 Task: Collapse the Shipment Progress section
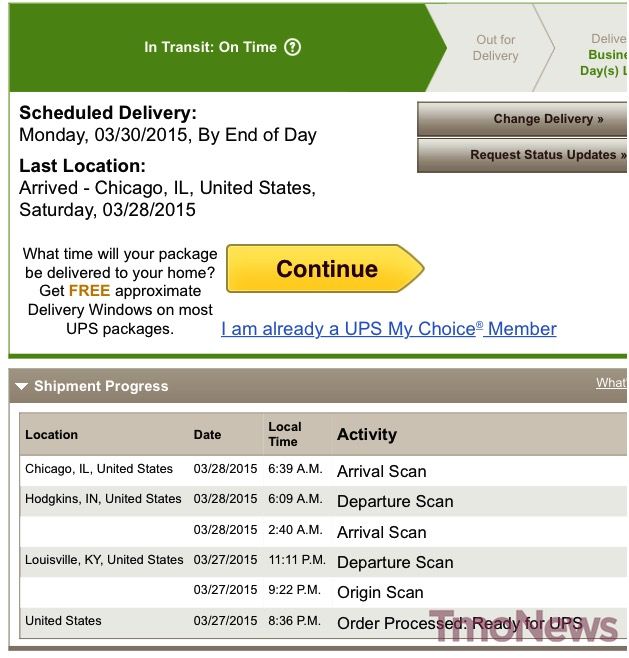point(22,387)
